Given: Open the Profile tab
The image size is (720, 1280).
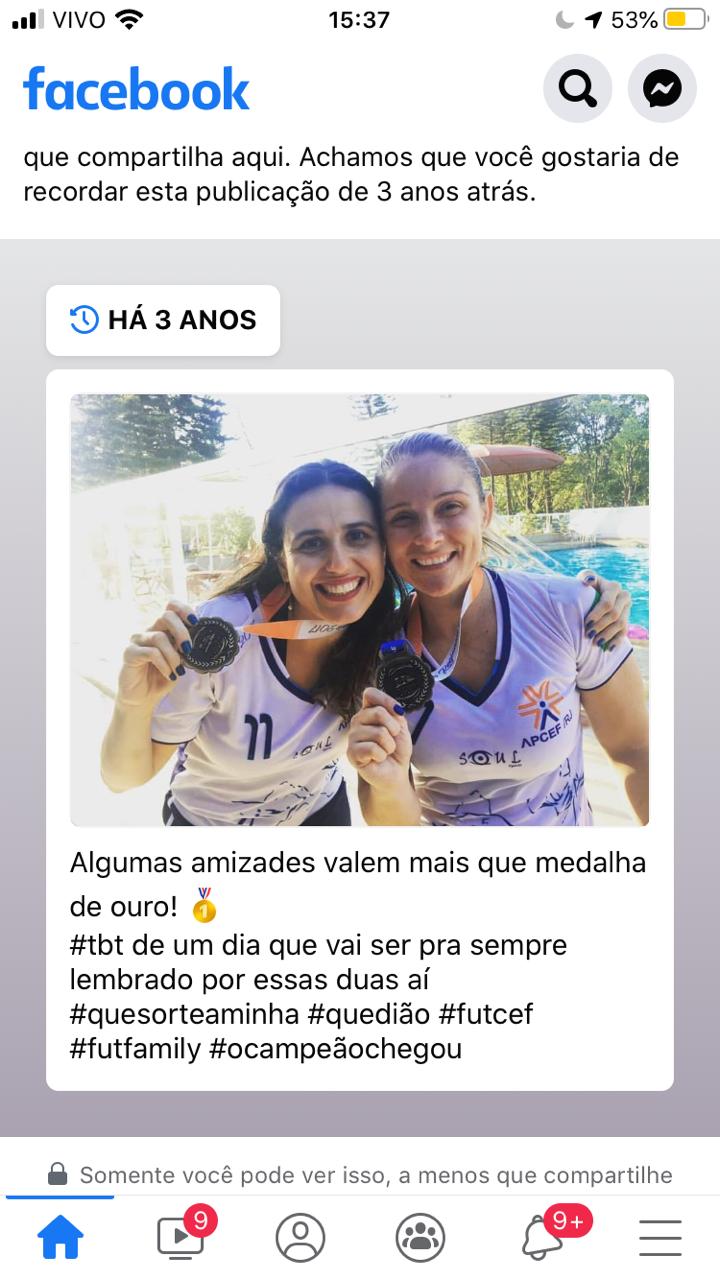Looking at the screenshot, I should click(300, 1238).
